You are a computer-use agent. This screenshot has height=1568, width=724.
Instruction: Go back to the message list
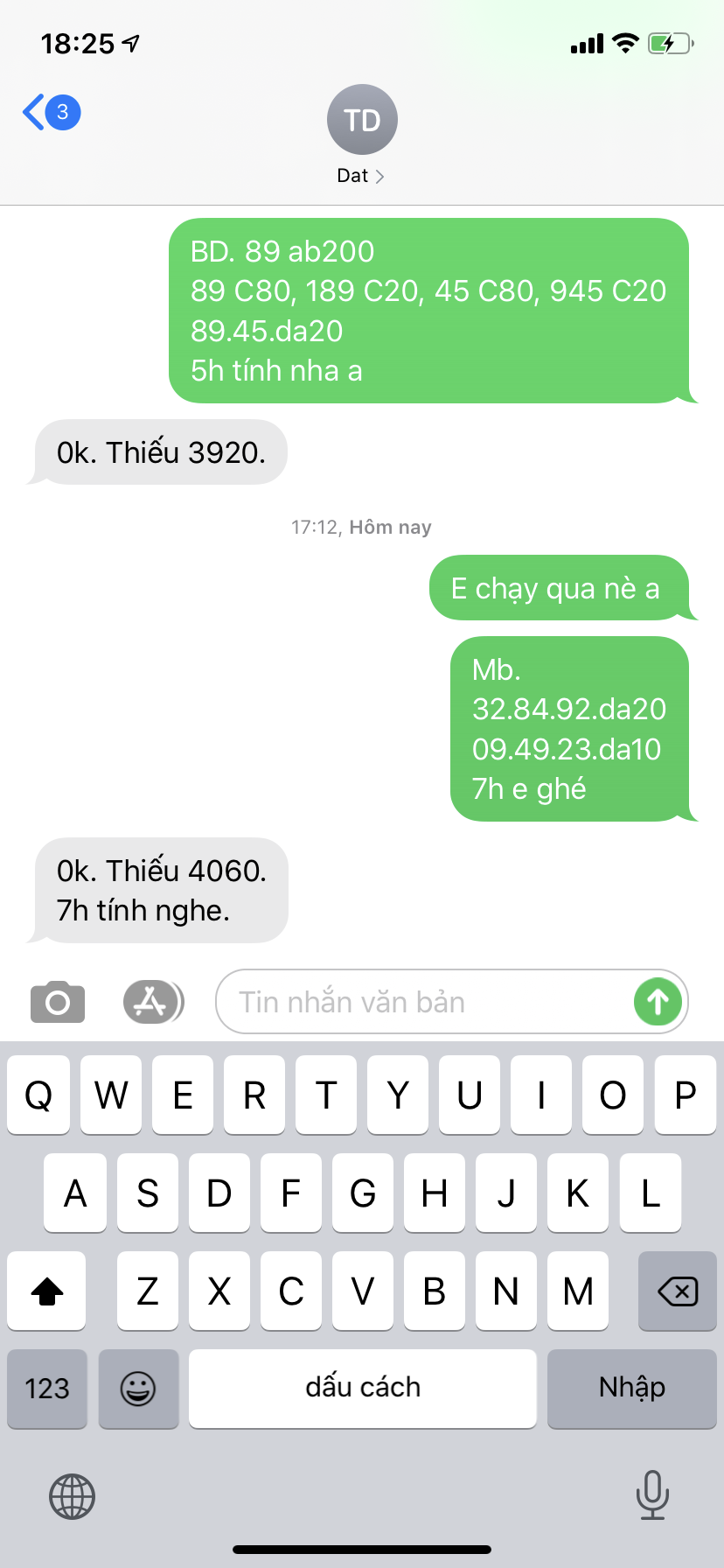51,113
